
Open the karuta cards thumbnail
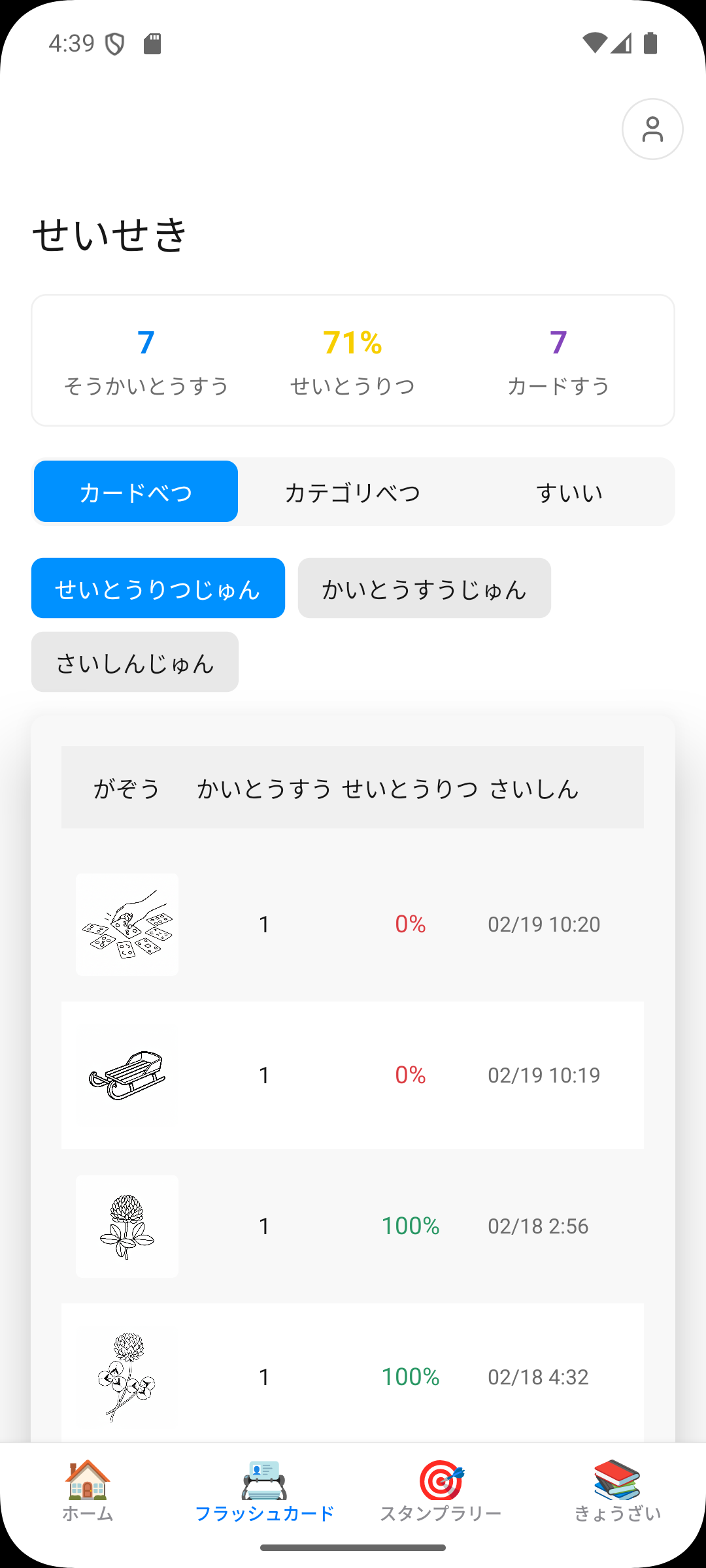pos(126,923)
